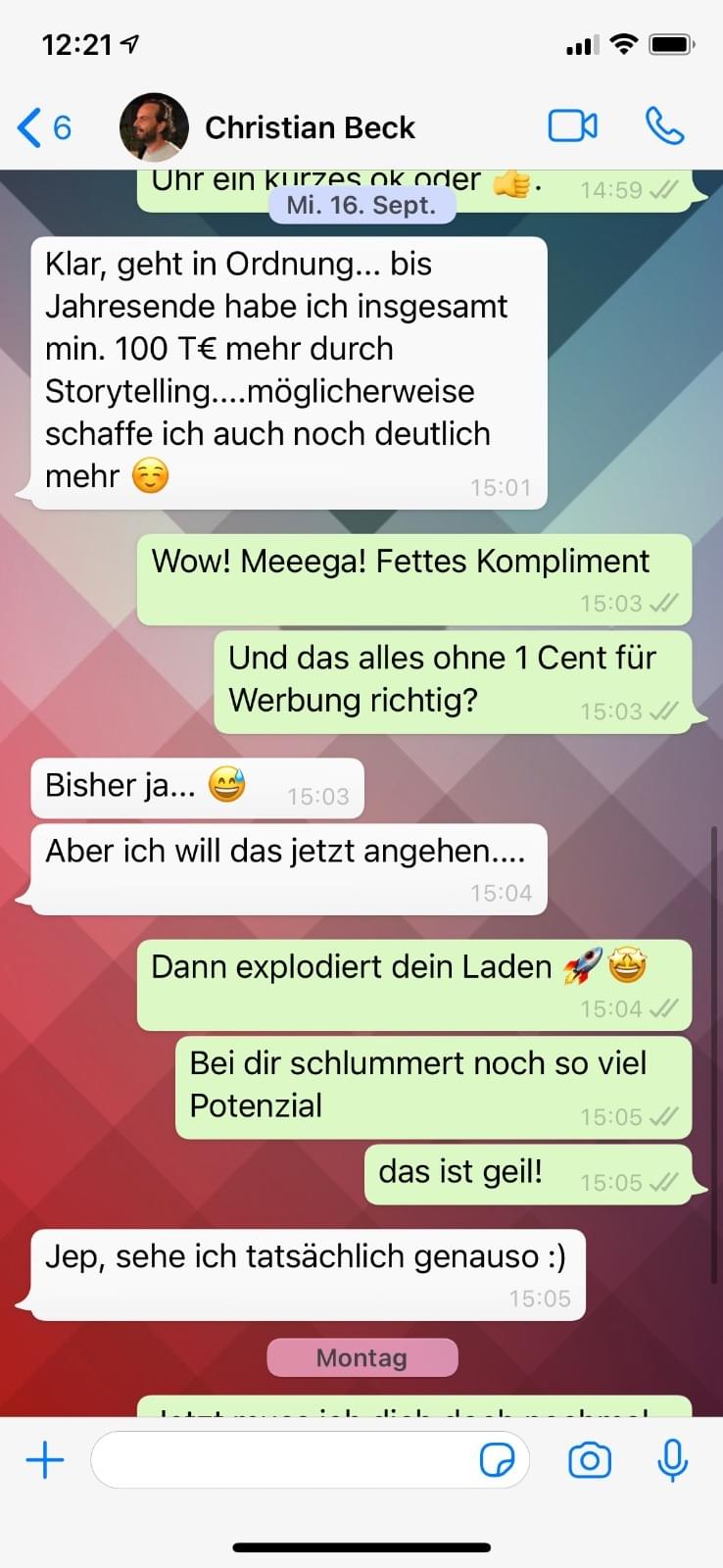The height and width of the screenshot is (1568, 723).
Task: Open the attachment plus menu
Action: [x=45, y=1460]
